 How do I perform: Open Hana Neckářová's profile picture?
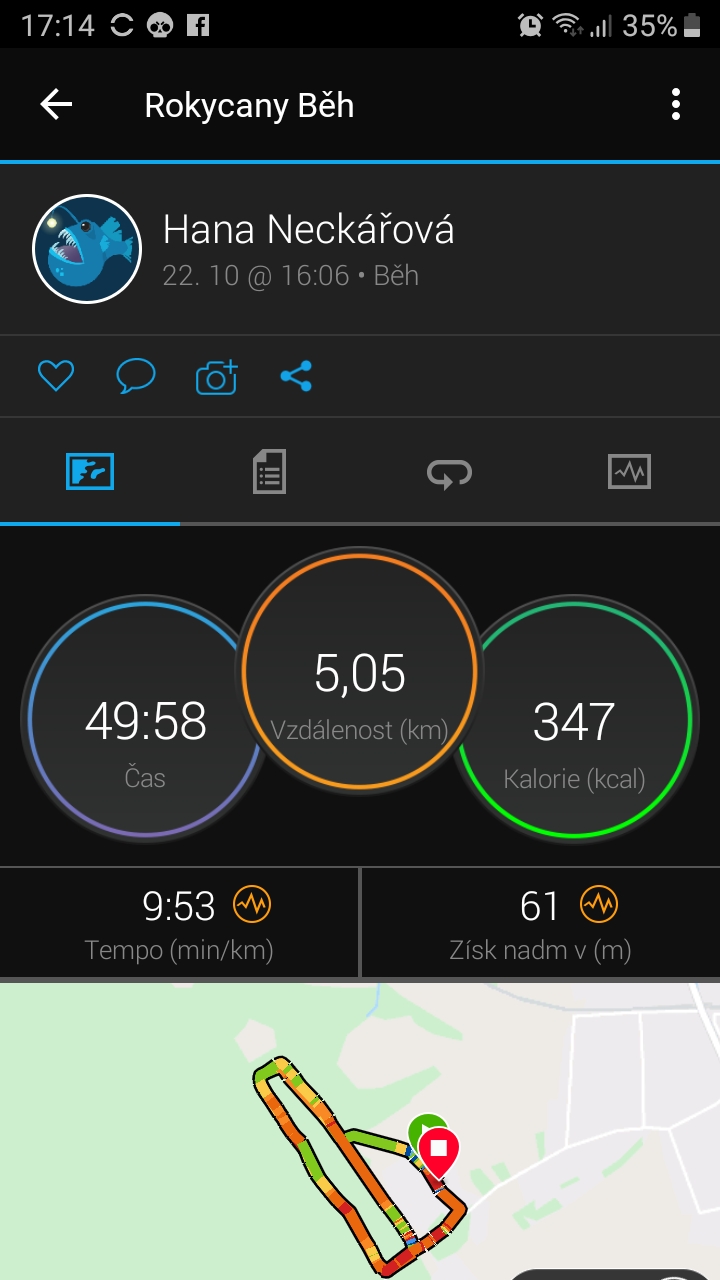coord(87,248)
